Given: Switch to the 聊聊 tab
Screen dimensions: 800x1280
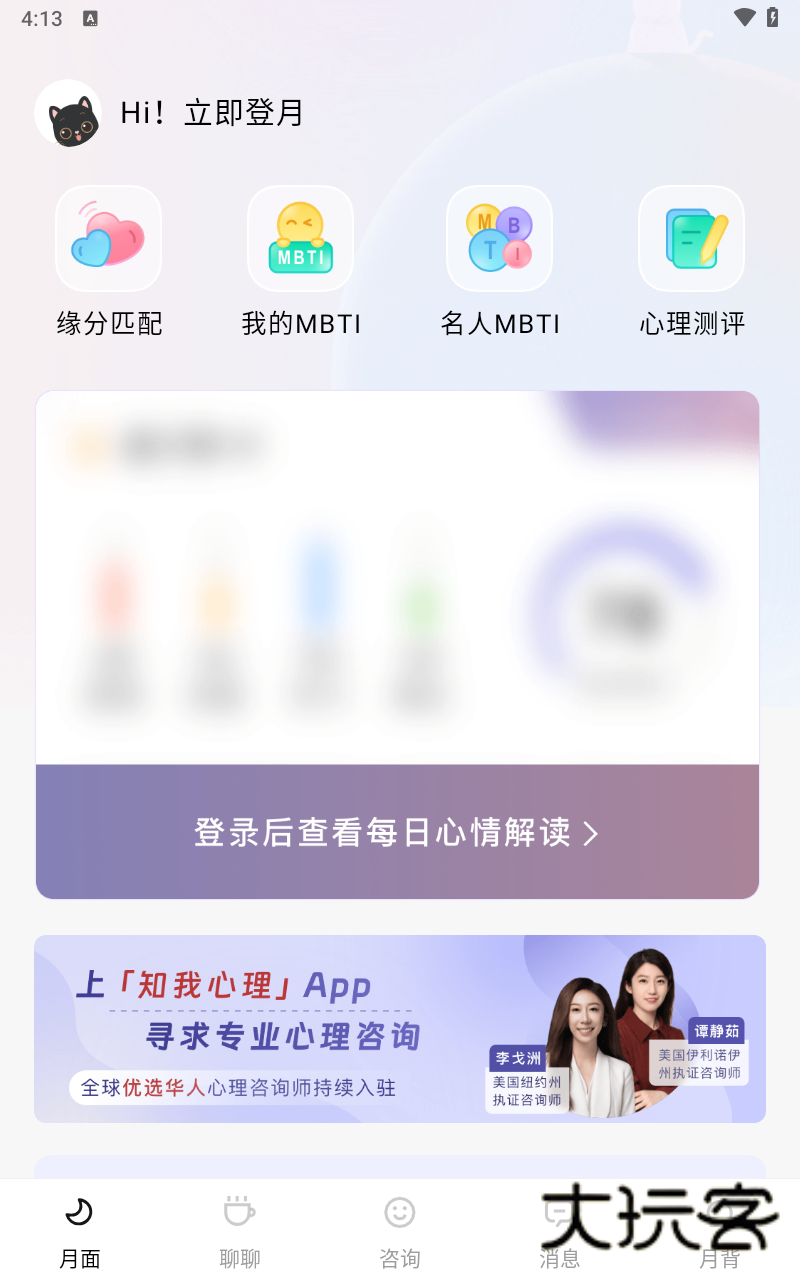Looking at the screenshot, I should point(240,1230).
